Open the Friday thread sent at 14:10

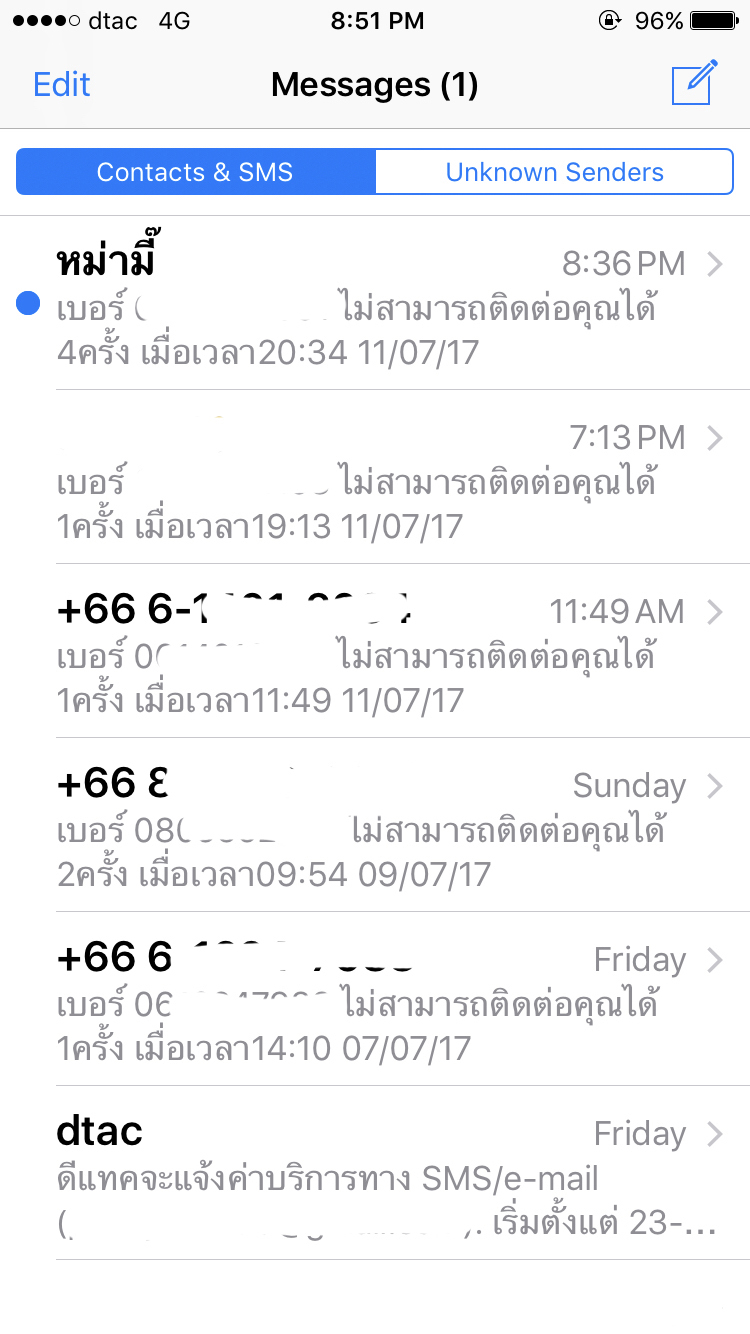375,999
